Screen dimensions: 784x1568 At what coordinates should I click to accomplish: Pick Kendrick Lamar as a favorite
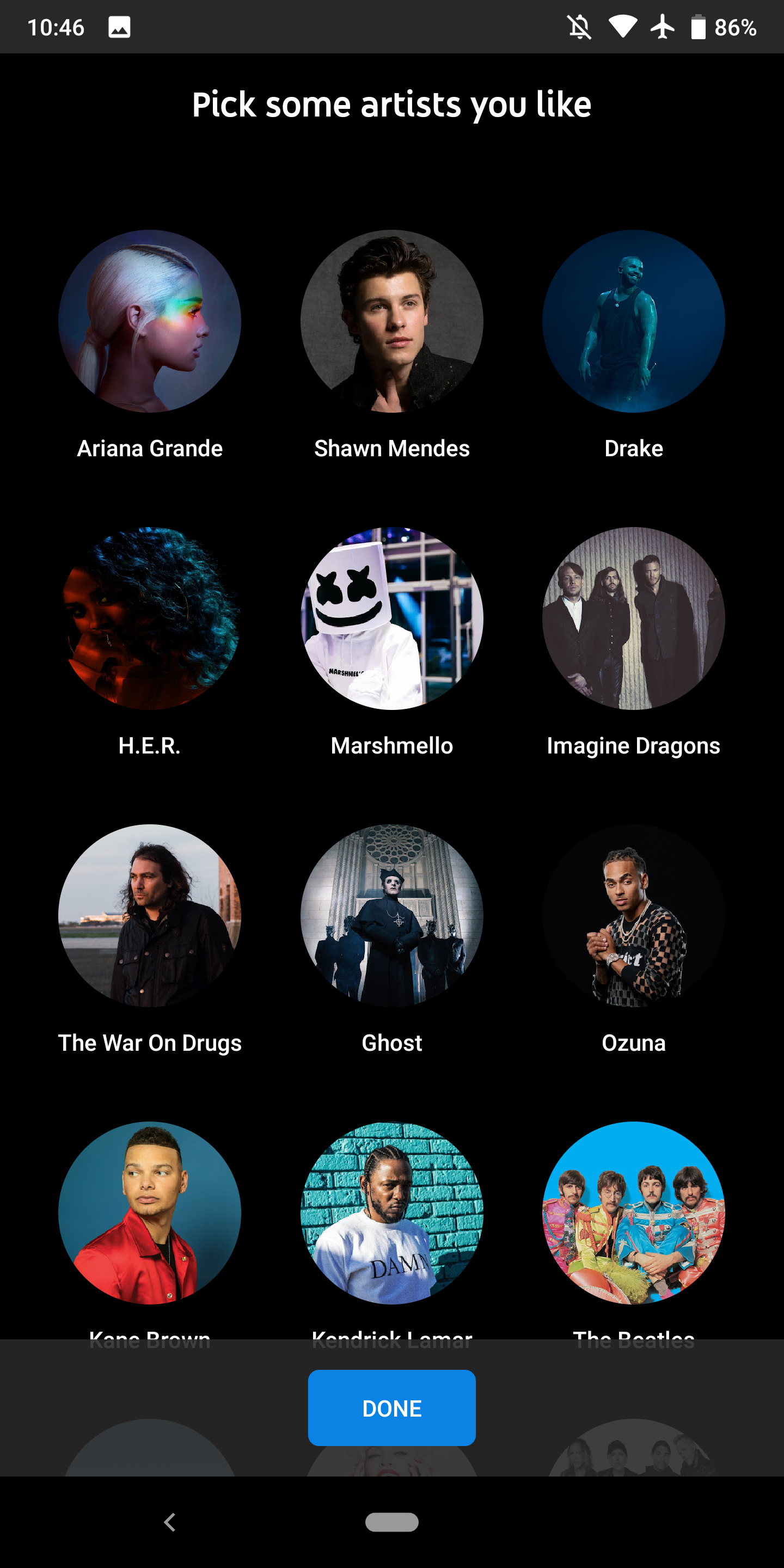(392, 1212)
